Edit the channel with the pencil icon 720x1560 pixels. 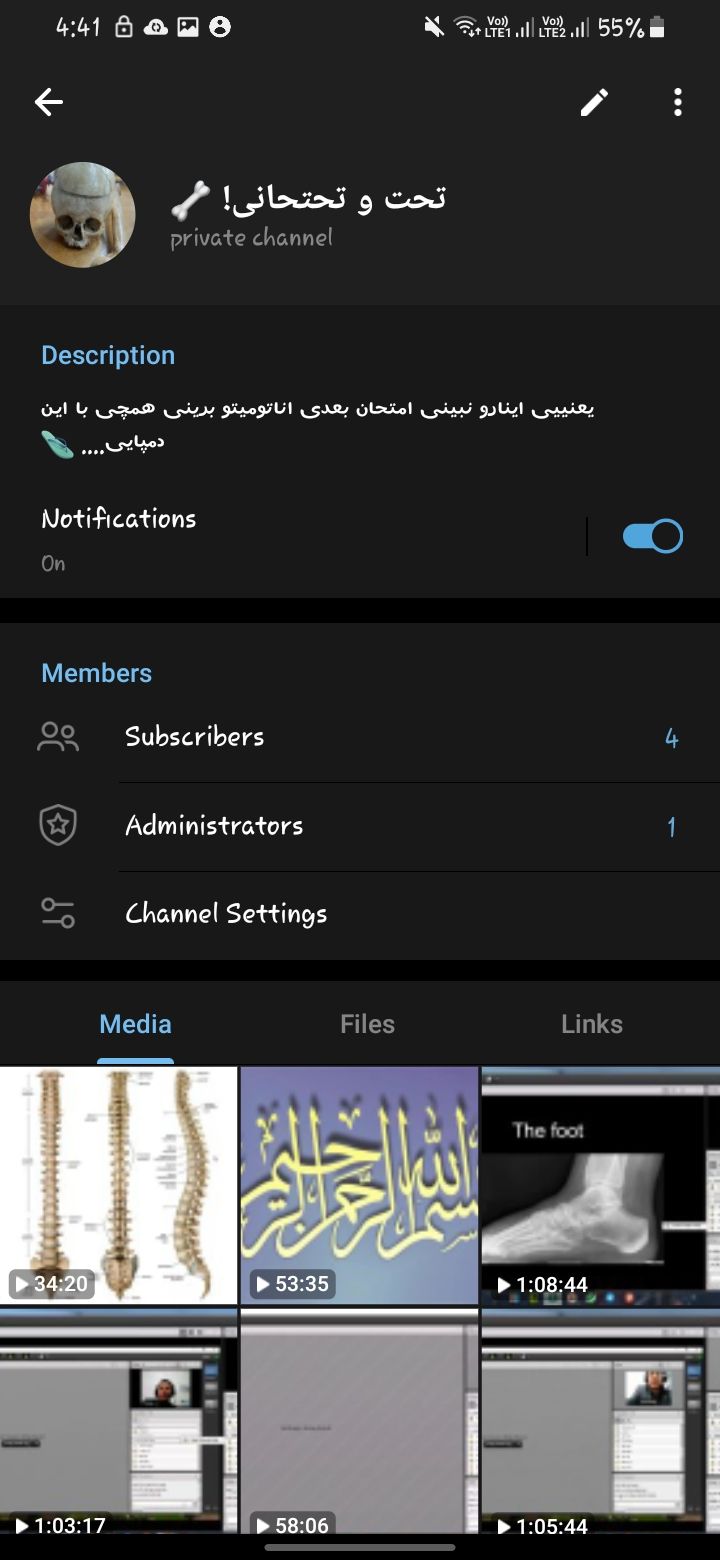[594, 102]
